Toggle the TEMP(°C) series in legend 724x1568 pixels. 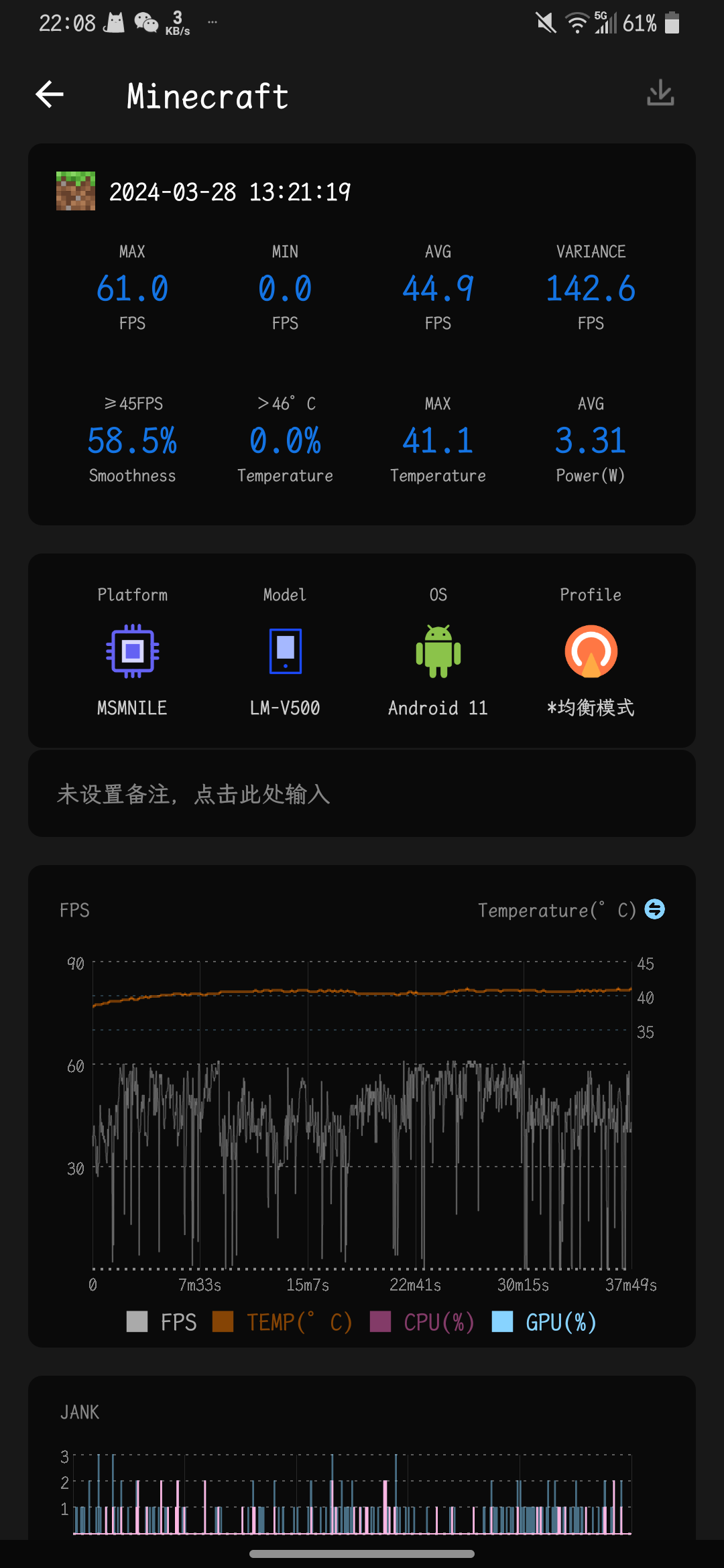[x=282, y=1322]
